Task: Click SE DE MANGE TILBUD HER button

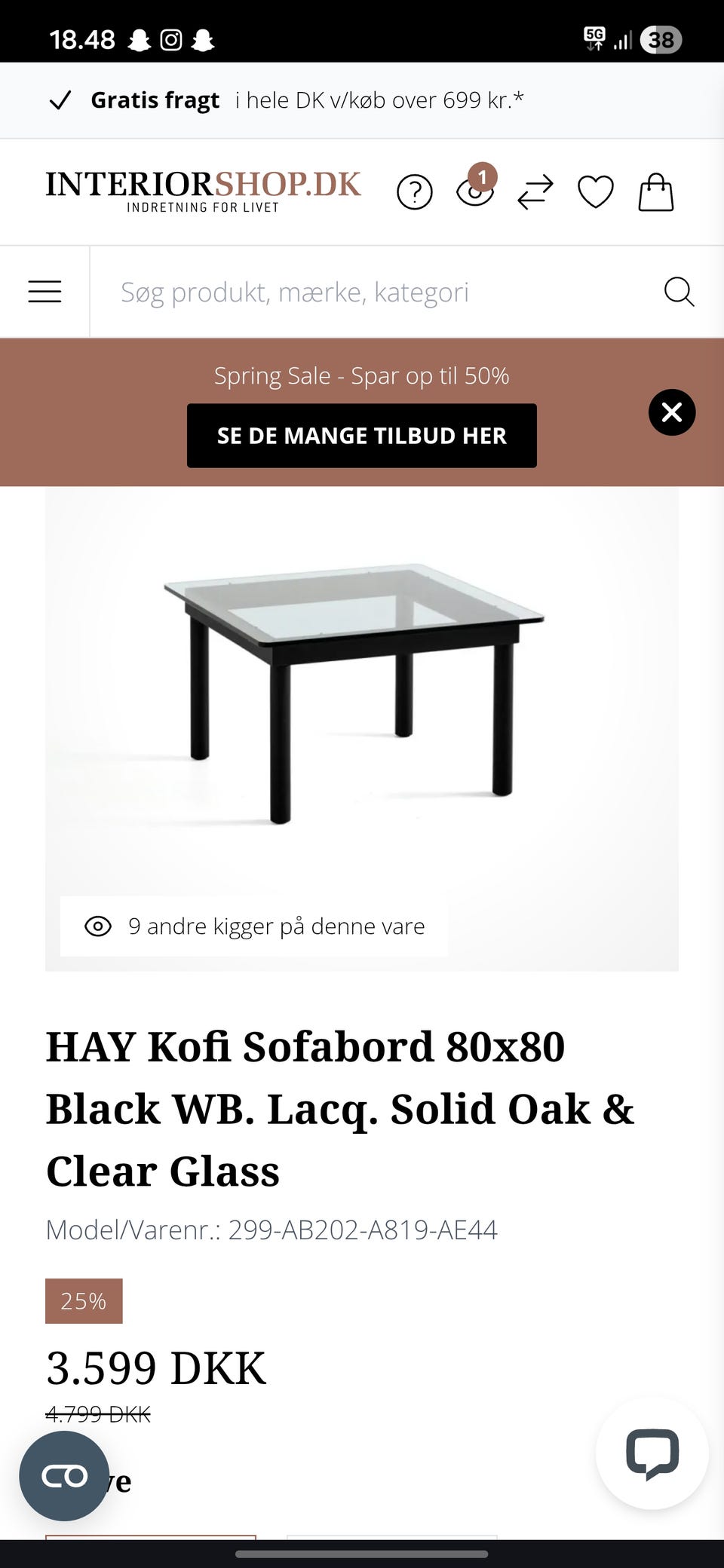Action: pyautogui.click(x=361, y=435)
